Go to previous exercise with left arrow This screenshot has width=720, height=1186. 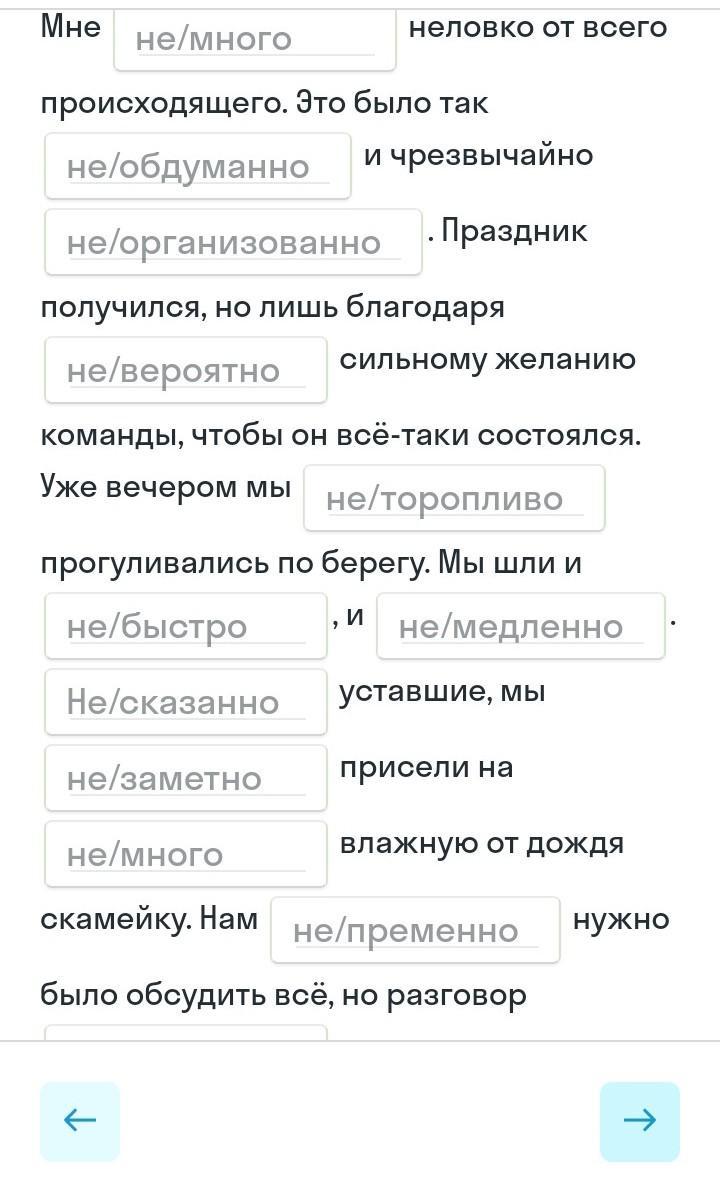coord(80,1121)
